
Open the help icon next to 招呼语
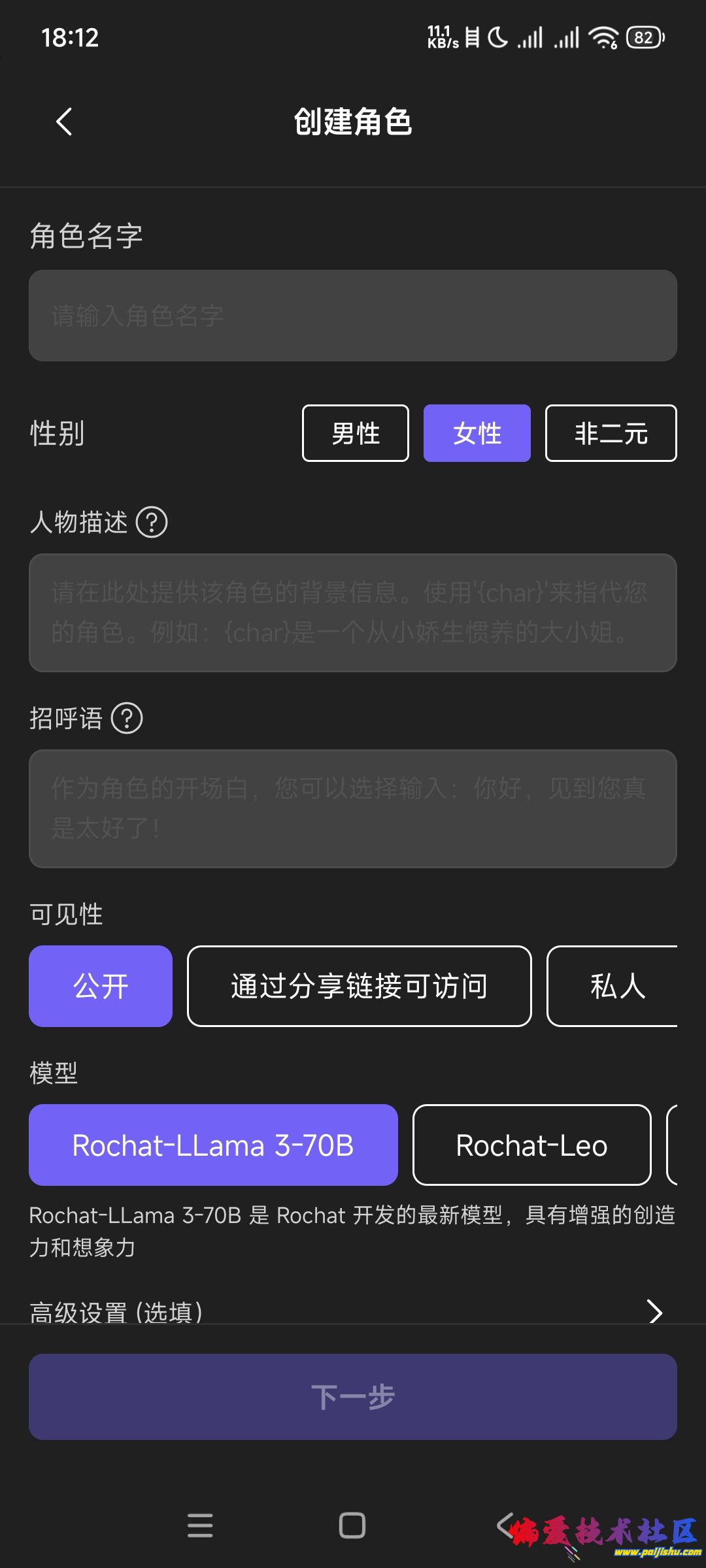point(127,719)
